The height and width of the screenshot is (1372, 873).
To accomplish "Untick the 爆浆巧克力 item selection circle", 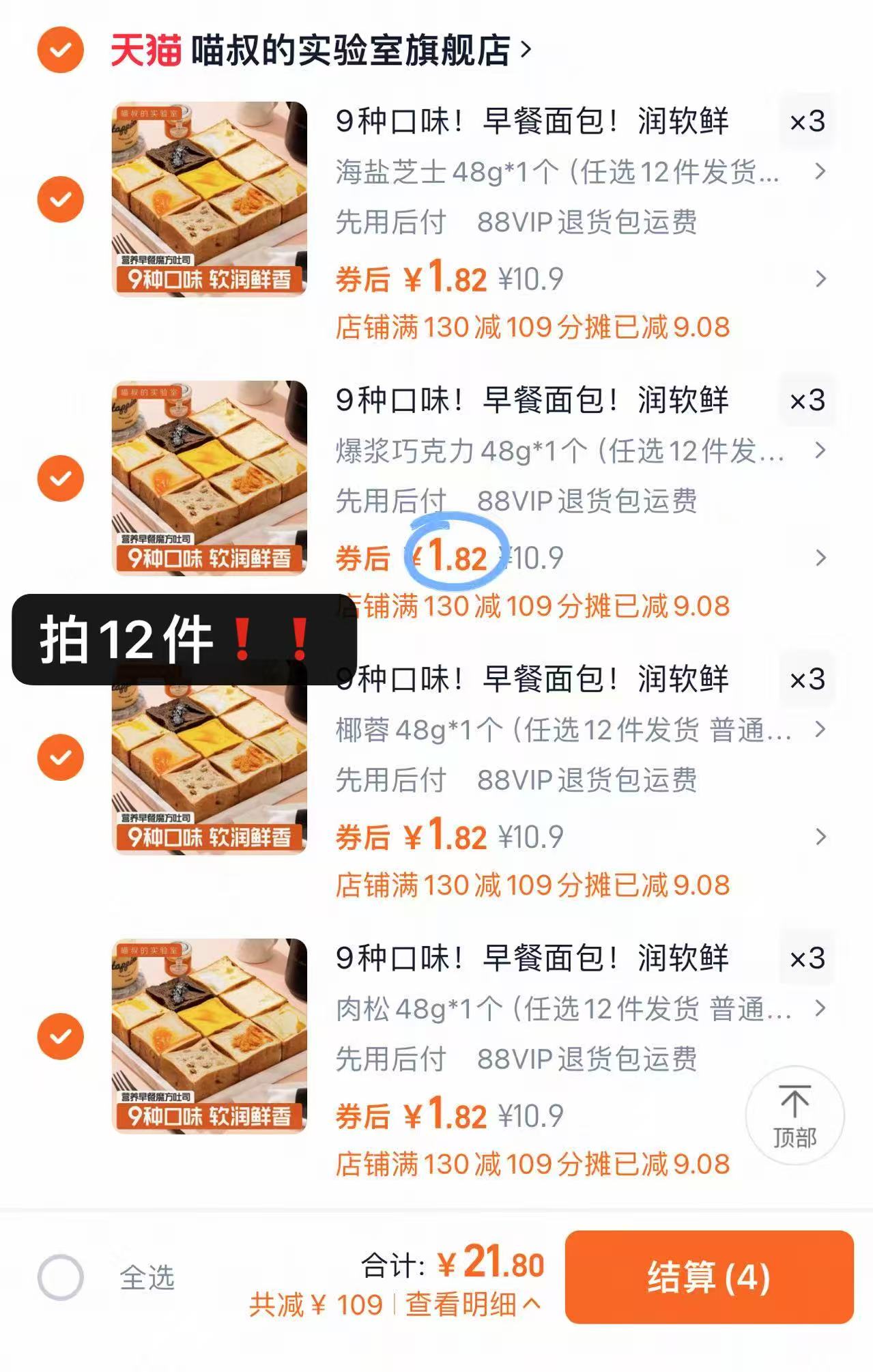I will point(62,478).
